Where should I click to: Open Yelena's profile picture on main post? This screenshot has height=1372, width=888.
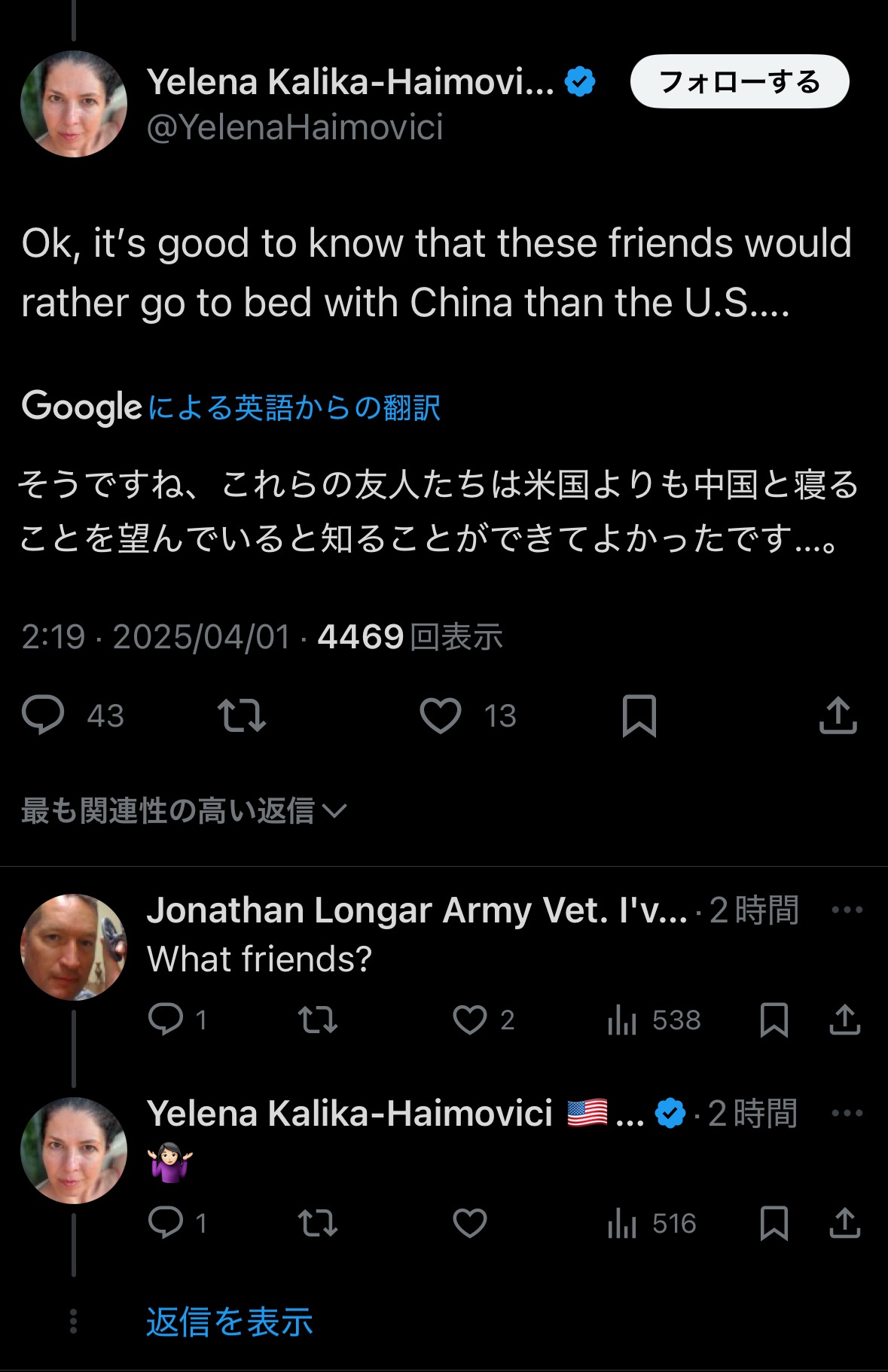click(x=73, y=104)
